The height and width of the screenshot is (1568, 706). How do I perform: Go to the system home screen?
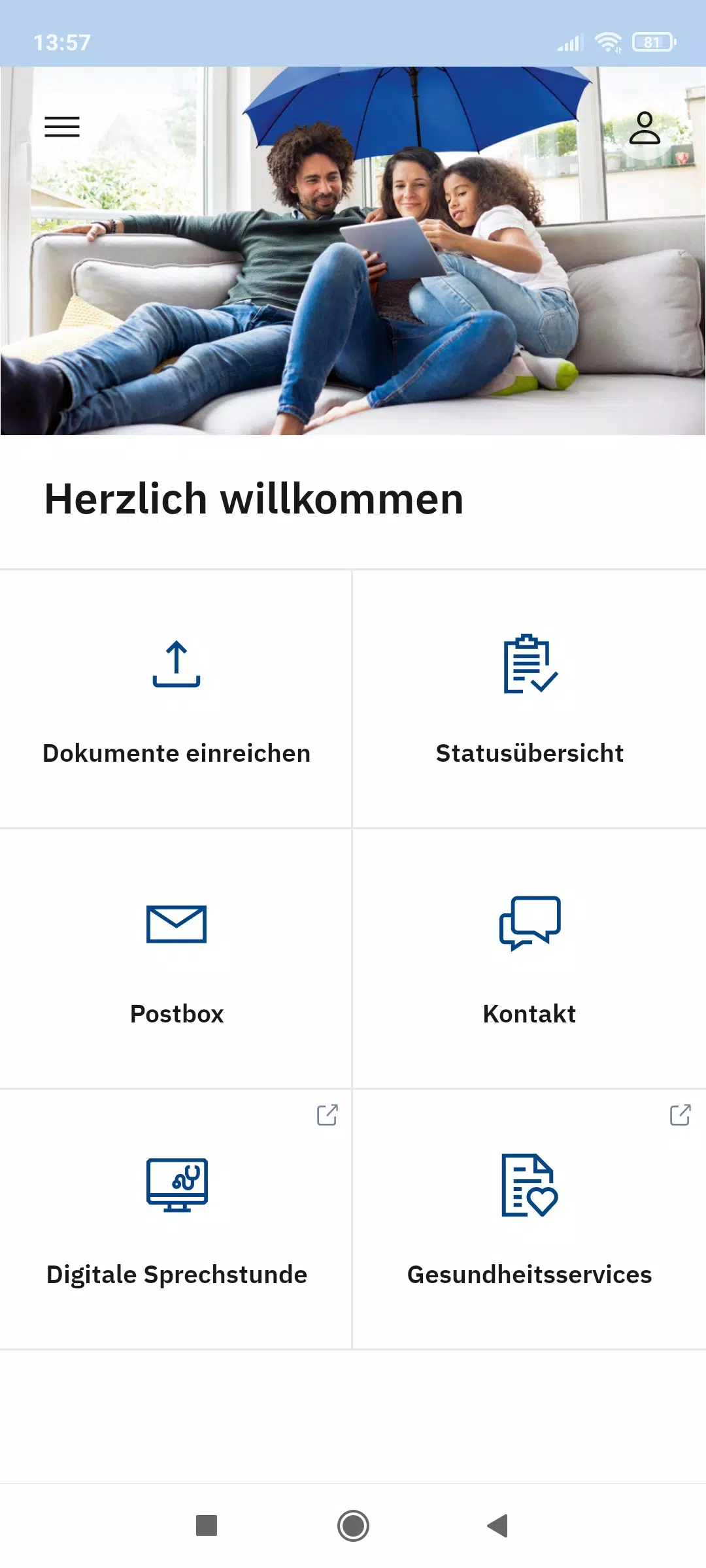tap(353, 1526)
